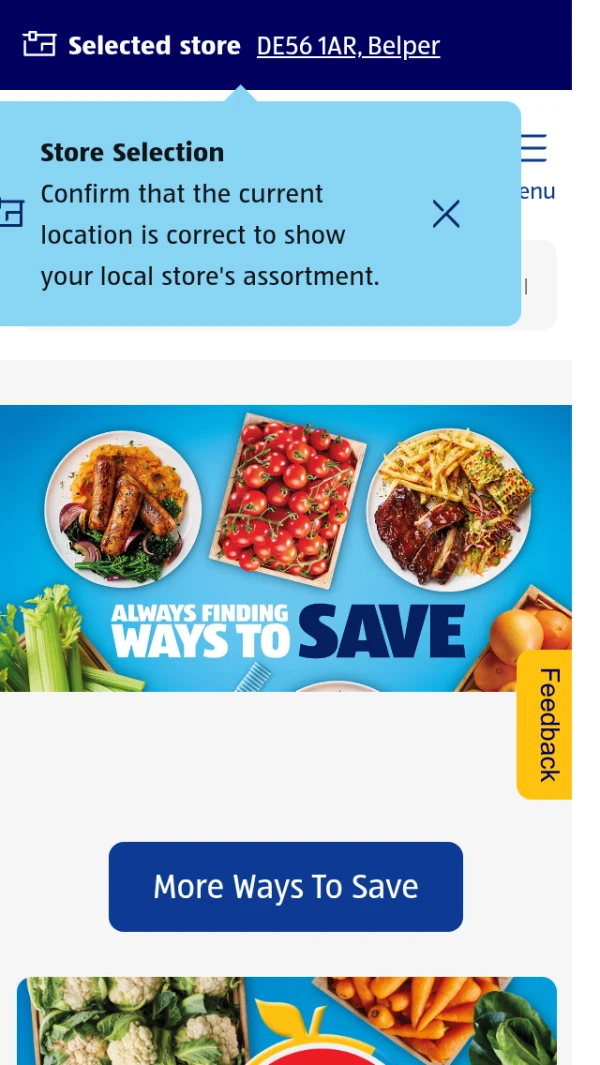Open the Feedback side tab
Screen dimensions: 600x1065
(545, 725)
